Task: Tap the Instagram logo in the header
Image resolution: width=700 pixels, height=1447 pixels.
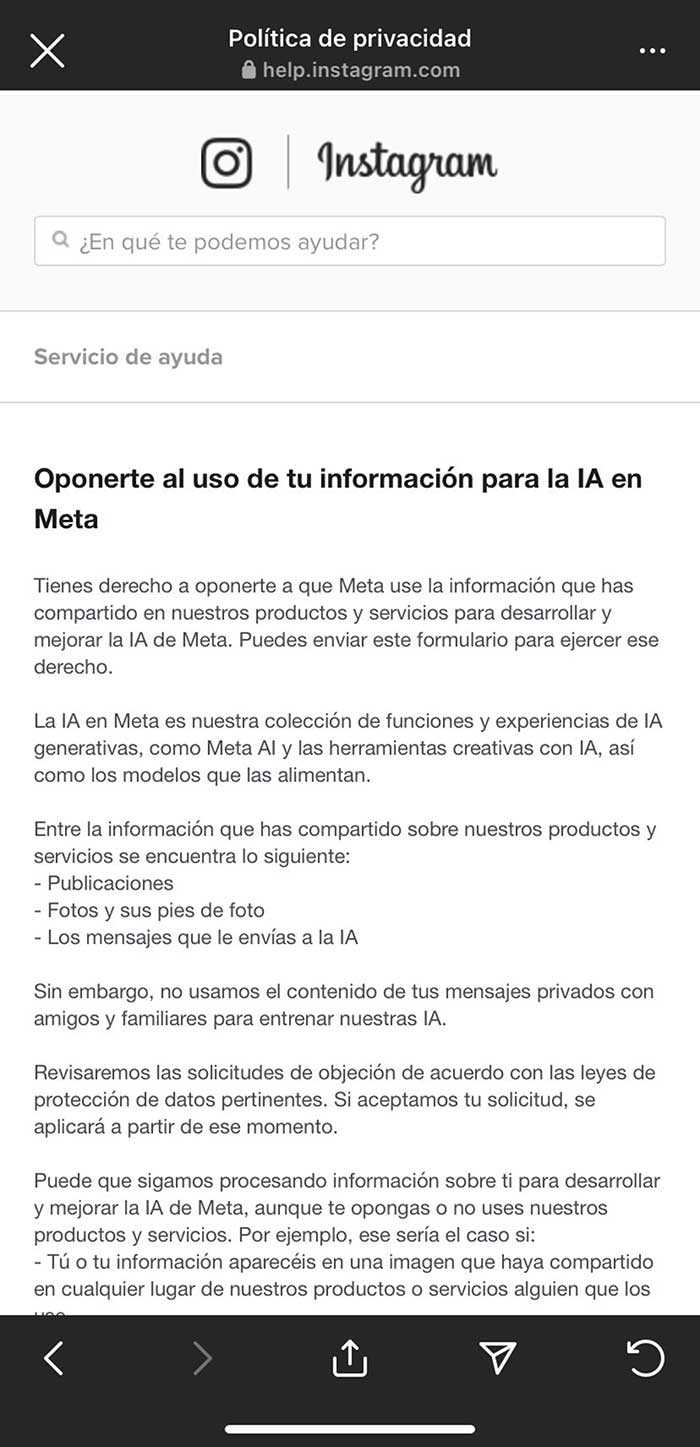Action: click(349, 163)
